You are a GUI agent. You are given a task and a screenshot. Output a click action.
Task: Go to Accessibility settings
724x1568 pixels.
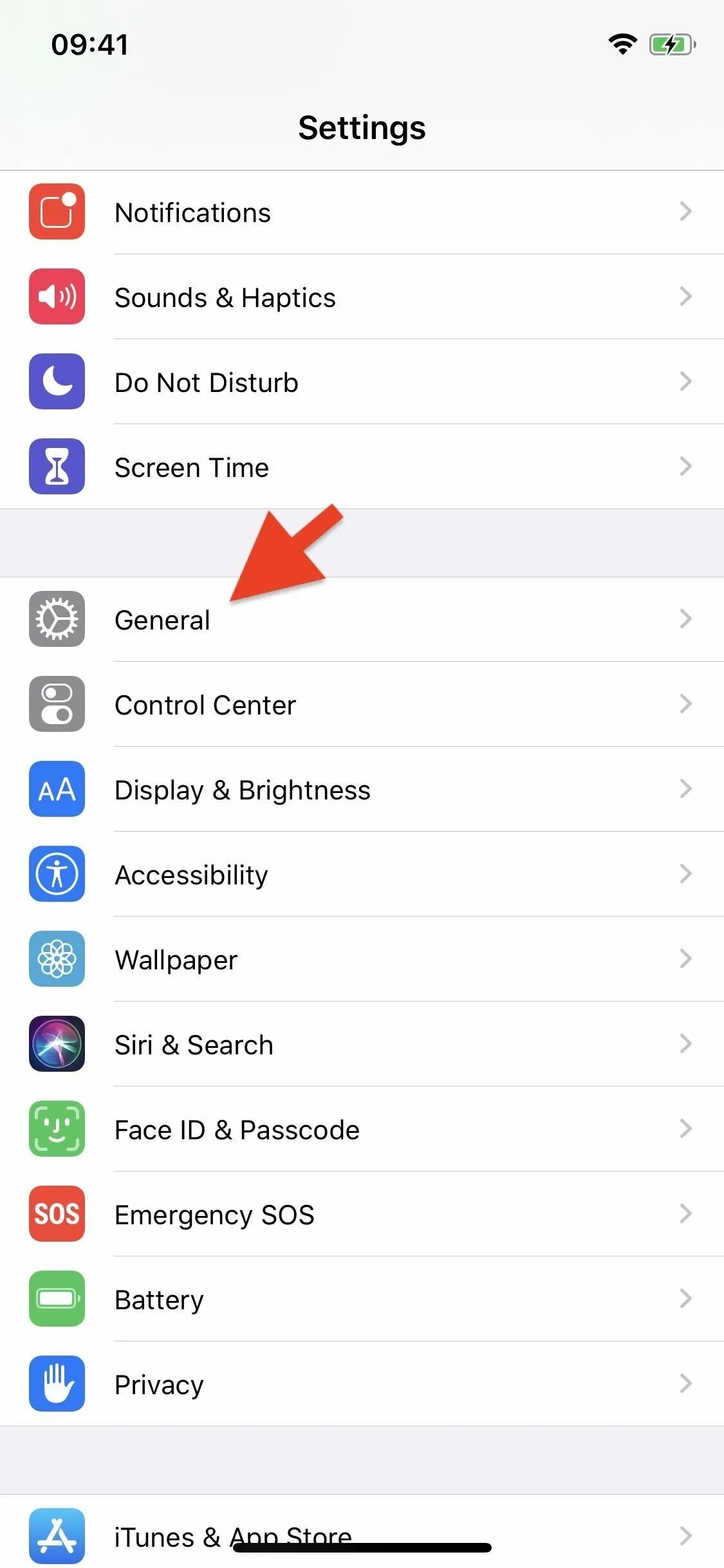(362, 875)
